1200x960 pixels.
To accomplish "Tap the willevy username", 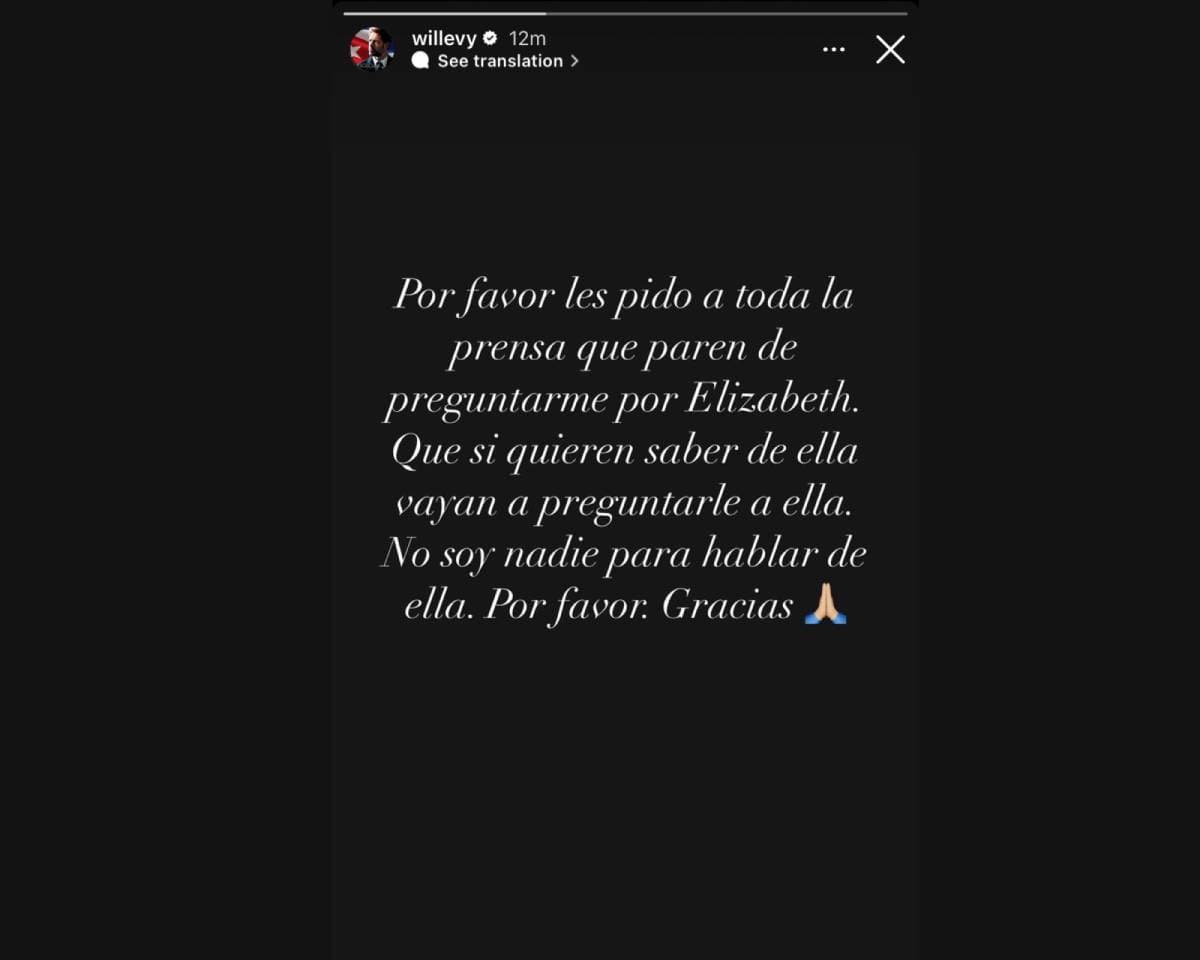I will (443, 38).
